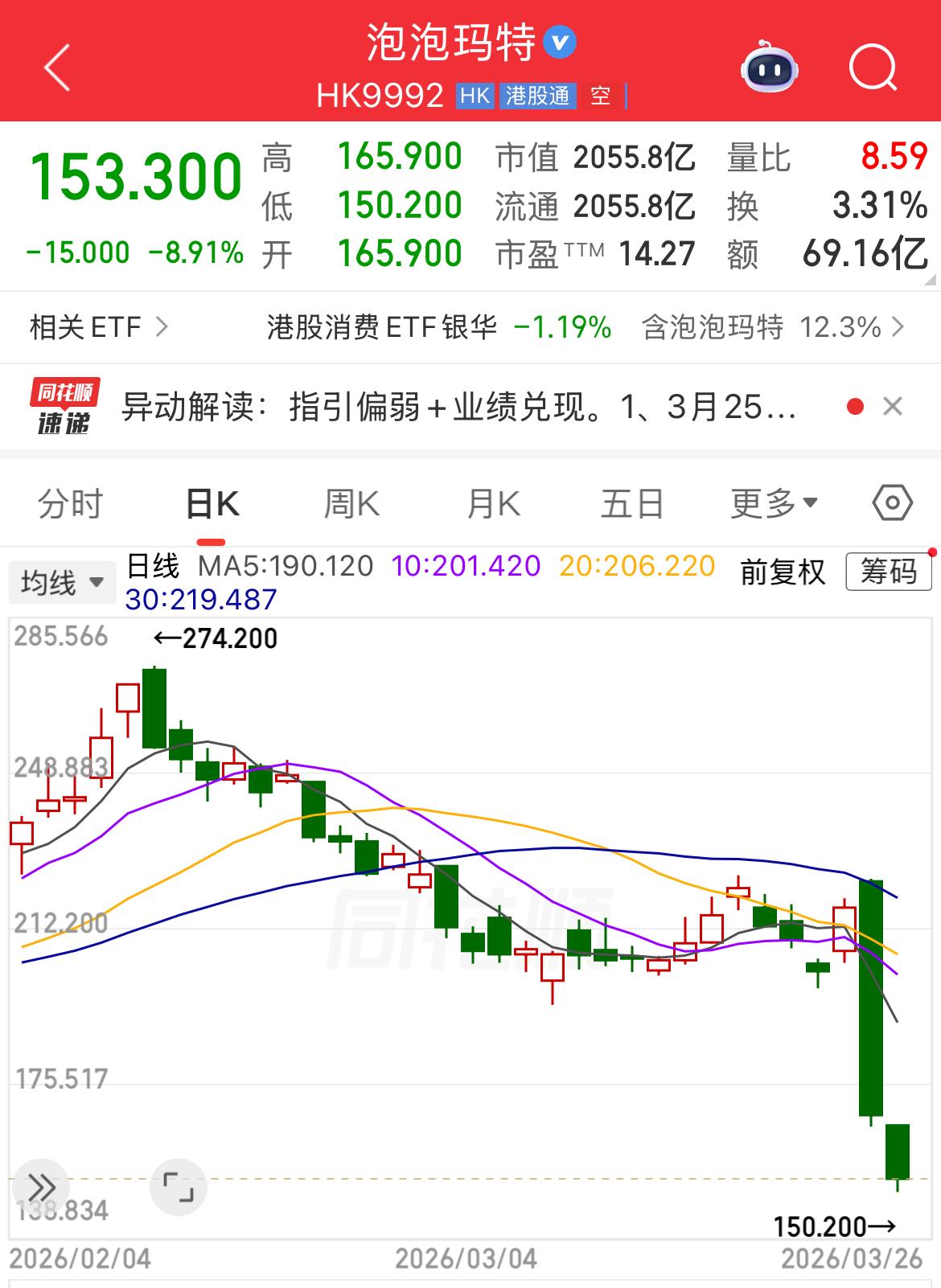Dismiss the 异动解读 banner with the X
The width and height of the screenshot is (941, 1288).
coord(893,407)
